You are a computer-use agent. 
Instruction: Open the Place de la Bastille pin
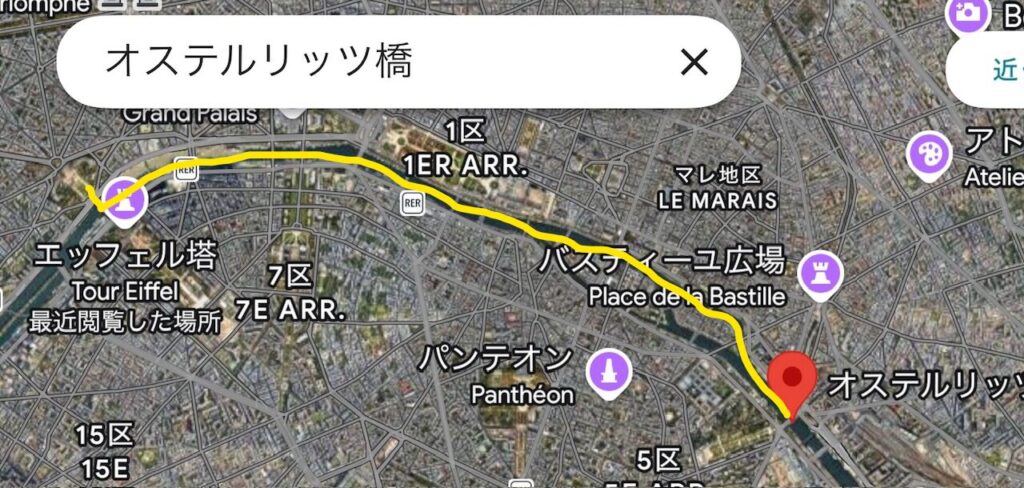822,269
